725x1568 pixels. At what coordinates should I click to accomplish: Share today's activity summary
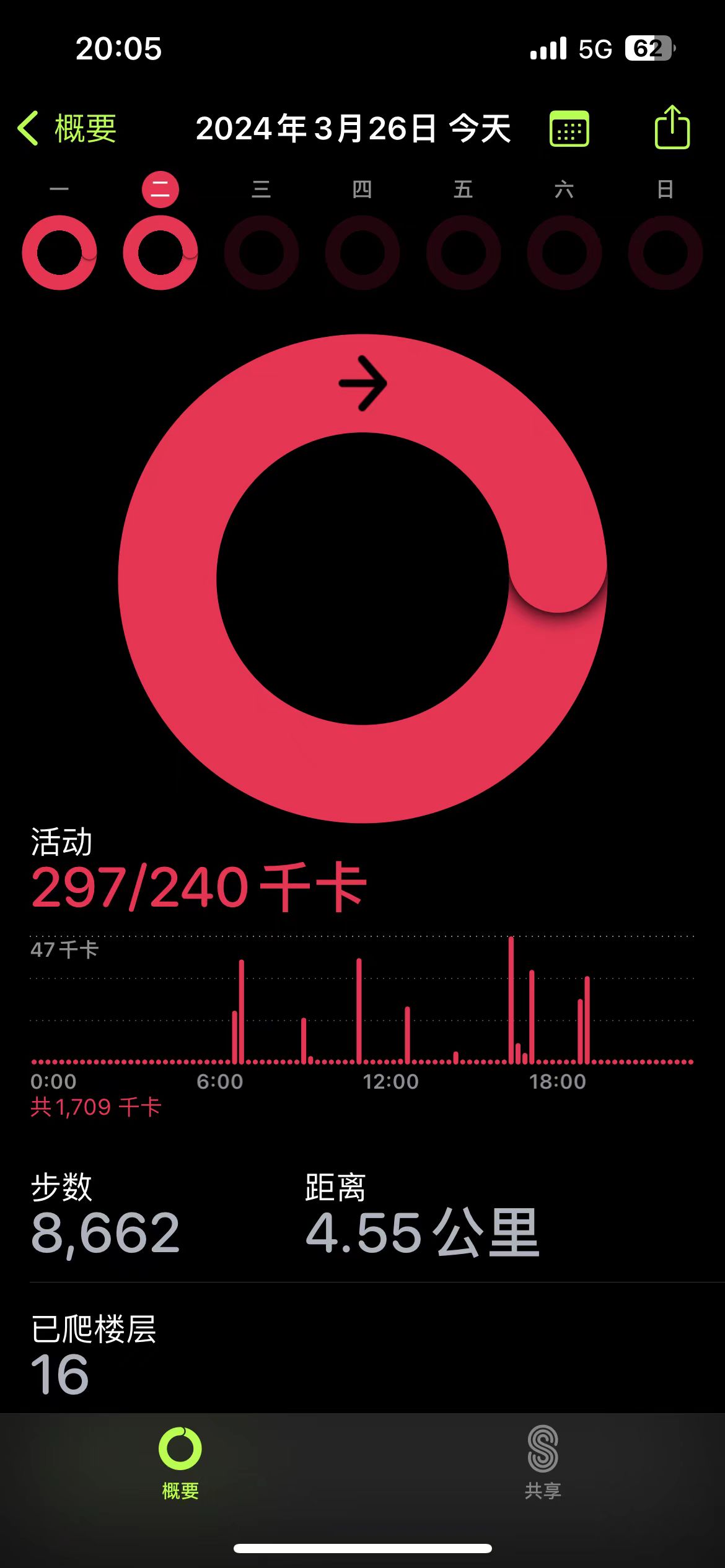coord(672,128)
